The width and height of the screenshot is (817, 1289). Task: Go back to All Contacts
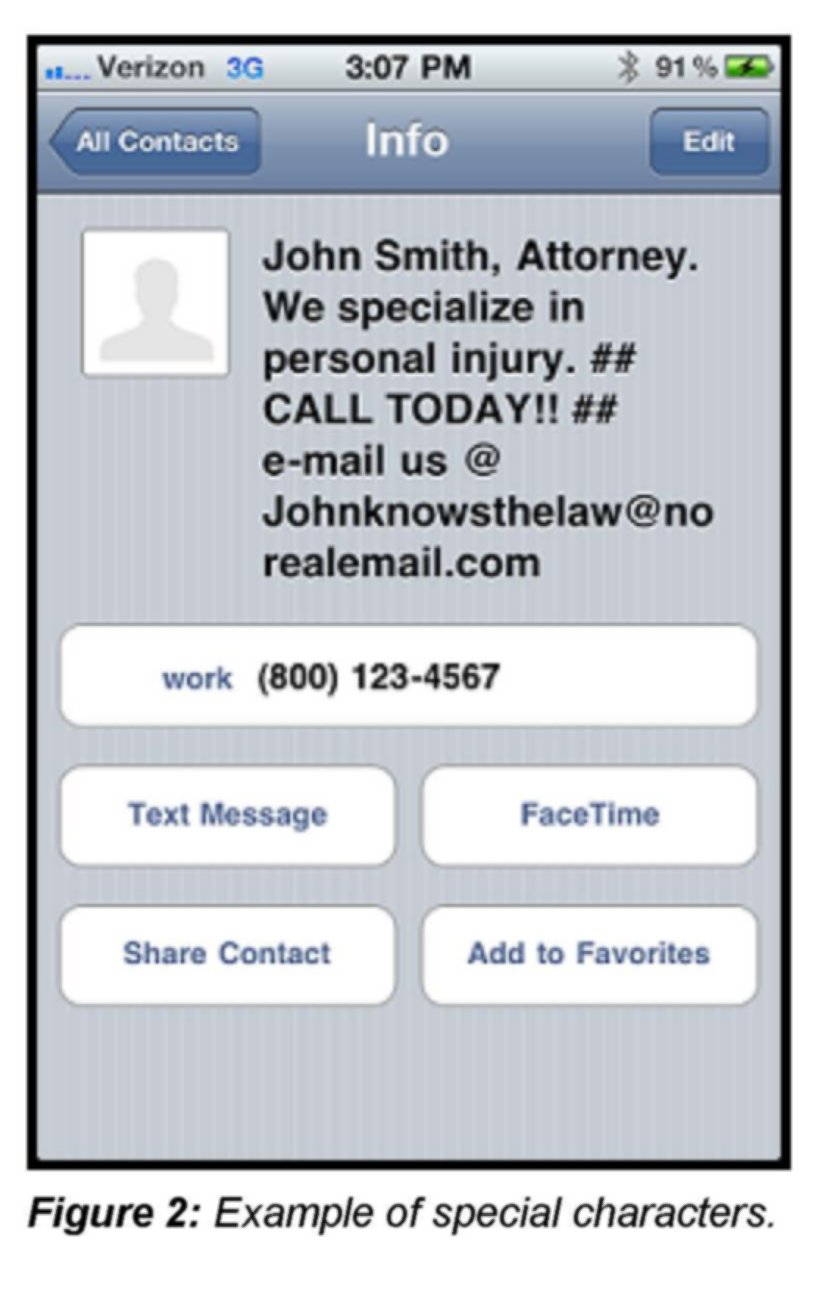[156, 142]
